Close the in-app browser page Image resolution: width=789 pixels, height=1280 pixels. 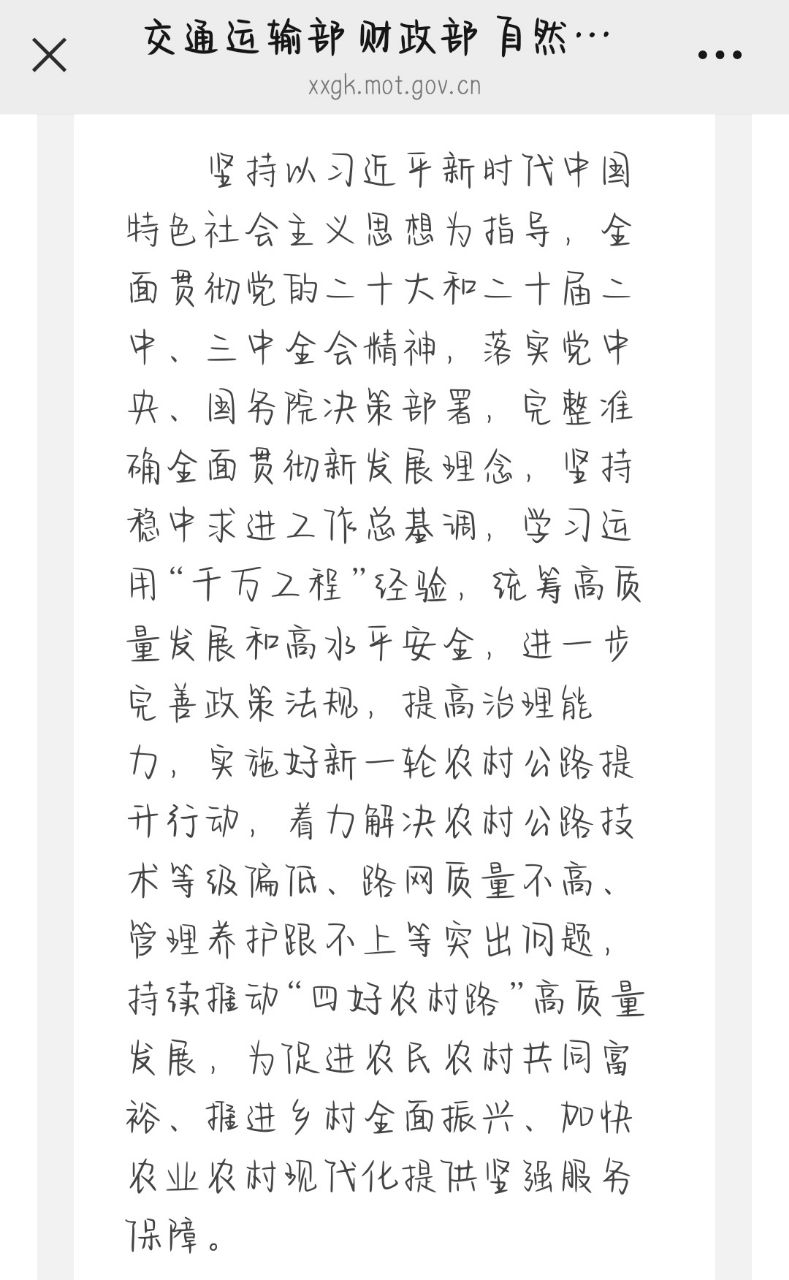pos(49,55)
